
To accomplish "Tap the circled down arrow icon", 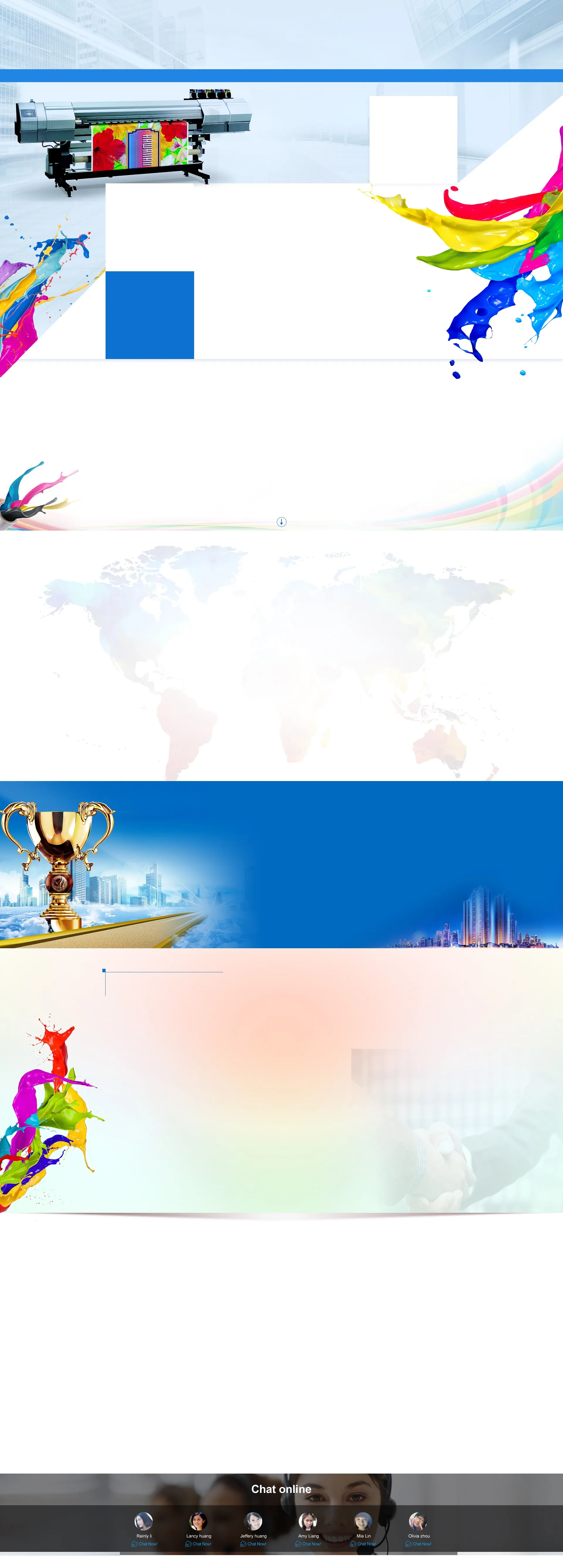I will (x=281, y=522).
